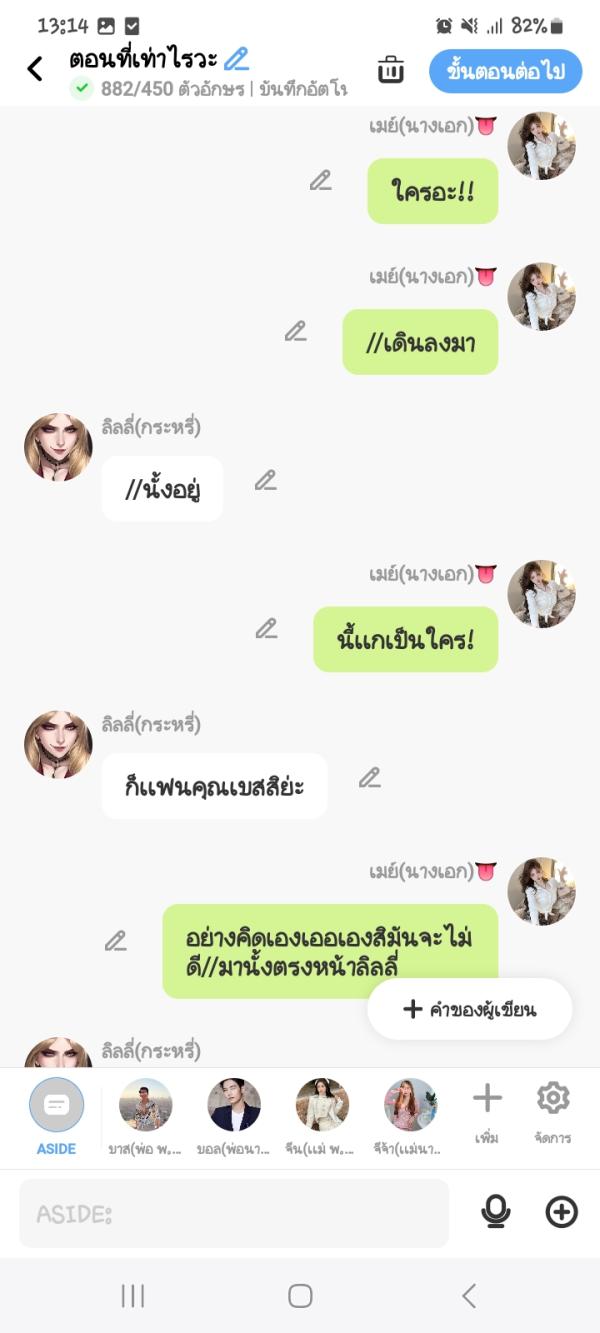Choose the character บาส
Screen dimensions: 600x1333
click(x=145, y=1115)
